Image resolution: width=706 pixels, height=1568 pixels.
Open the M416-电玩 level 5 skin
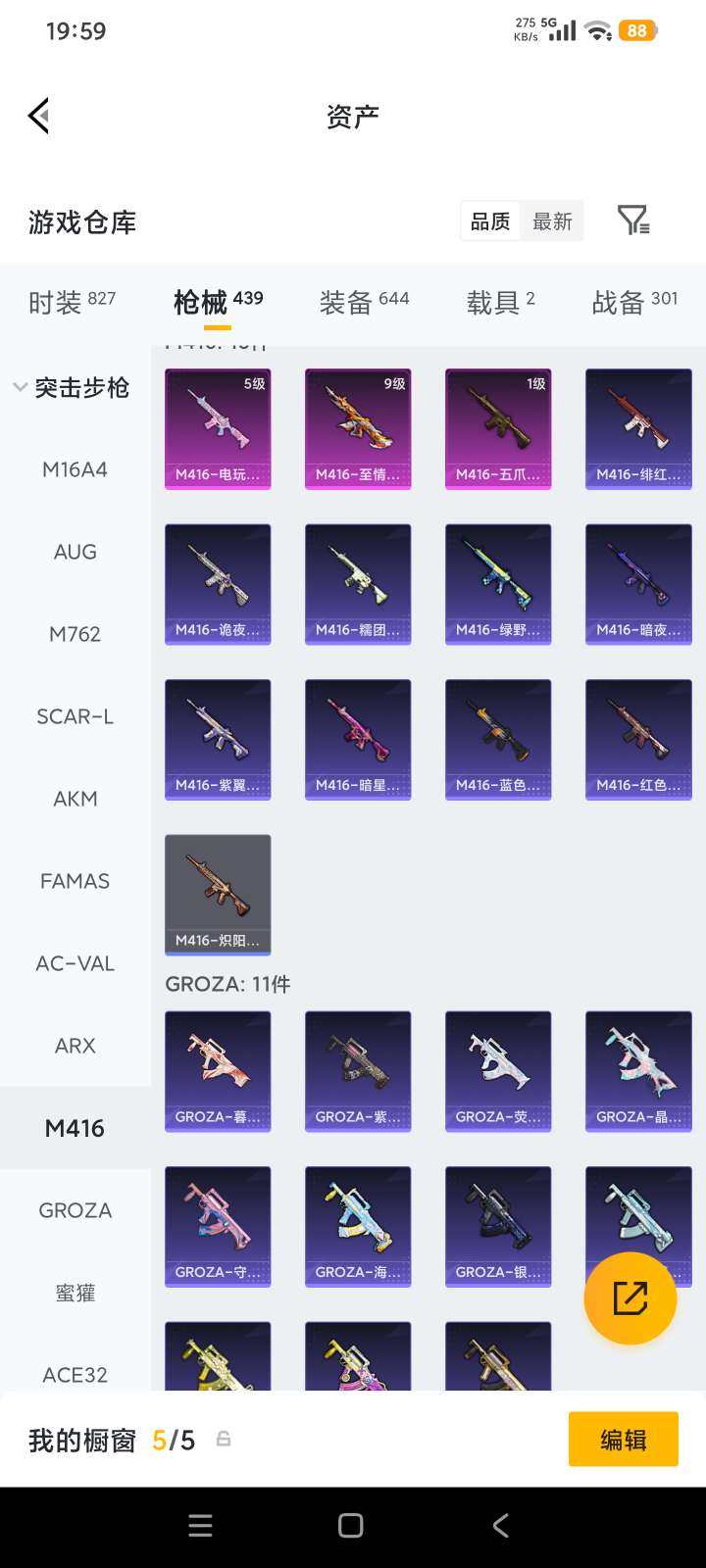click(x=218, y=428)
